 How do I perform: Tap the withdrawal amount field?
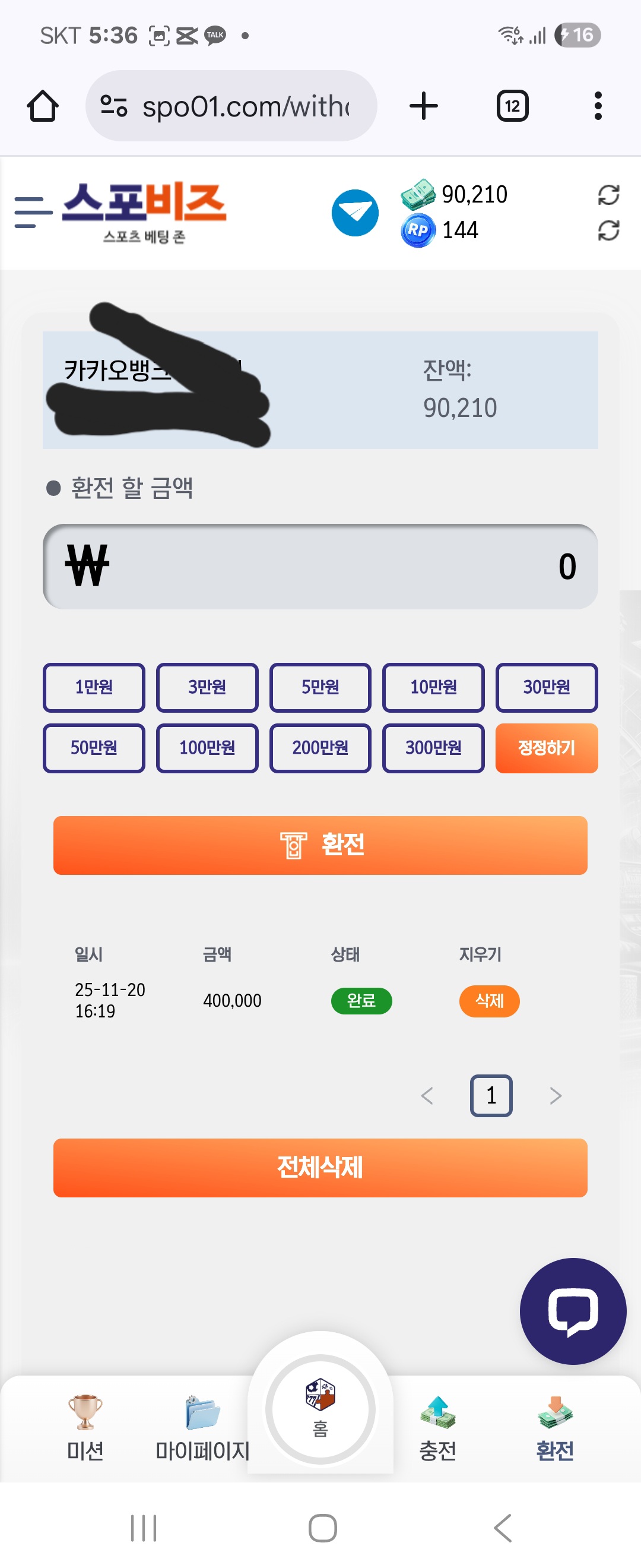pyautogui.click(x=320, y=567)
